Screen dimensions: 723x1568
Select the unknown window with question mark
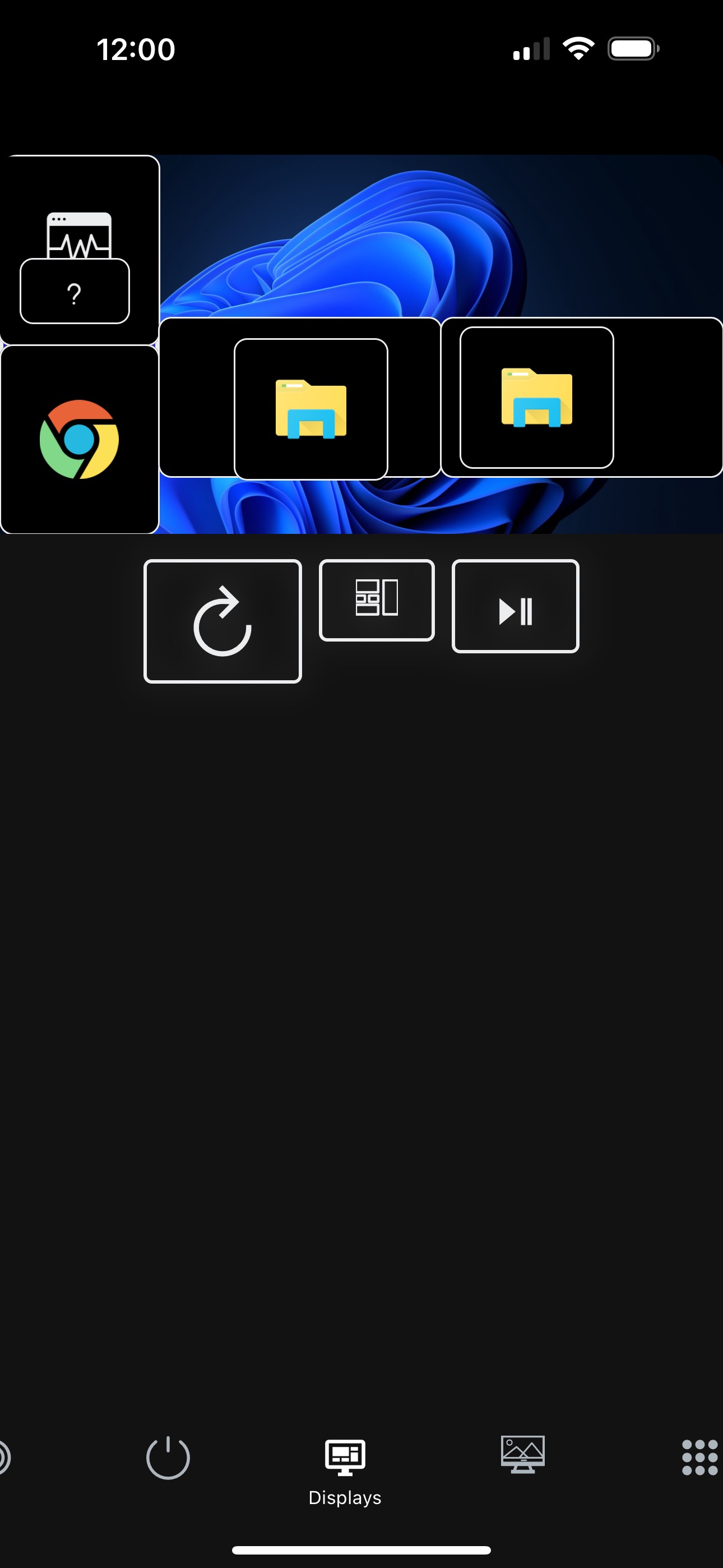tap(75, 292)
